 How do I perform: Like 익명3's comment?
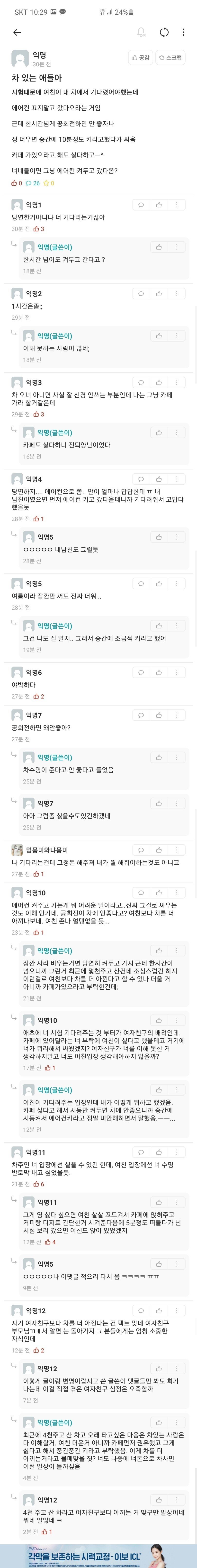[x=159, y=383]
